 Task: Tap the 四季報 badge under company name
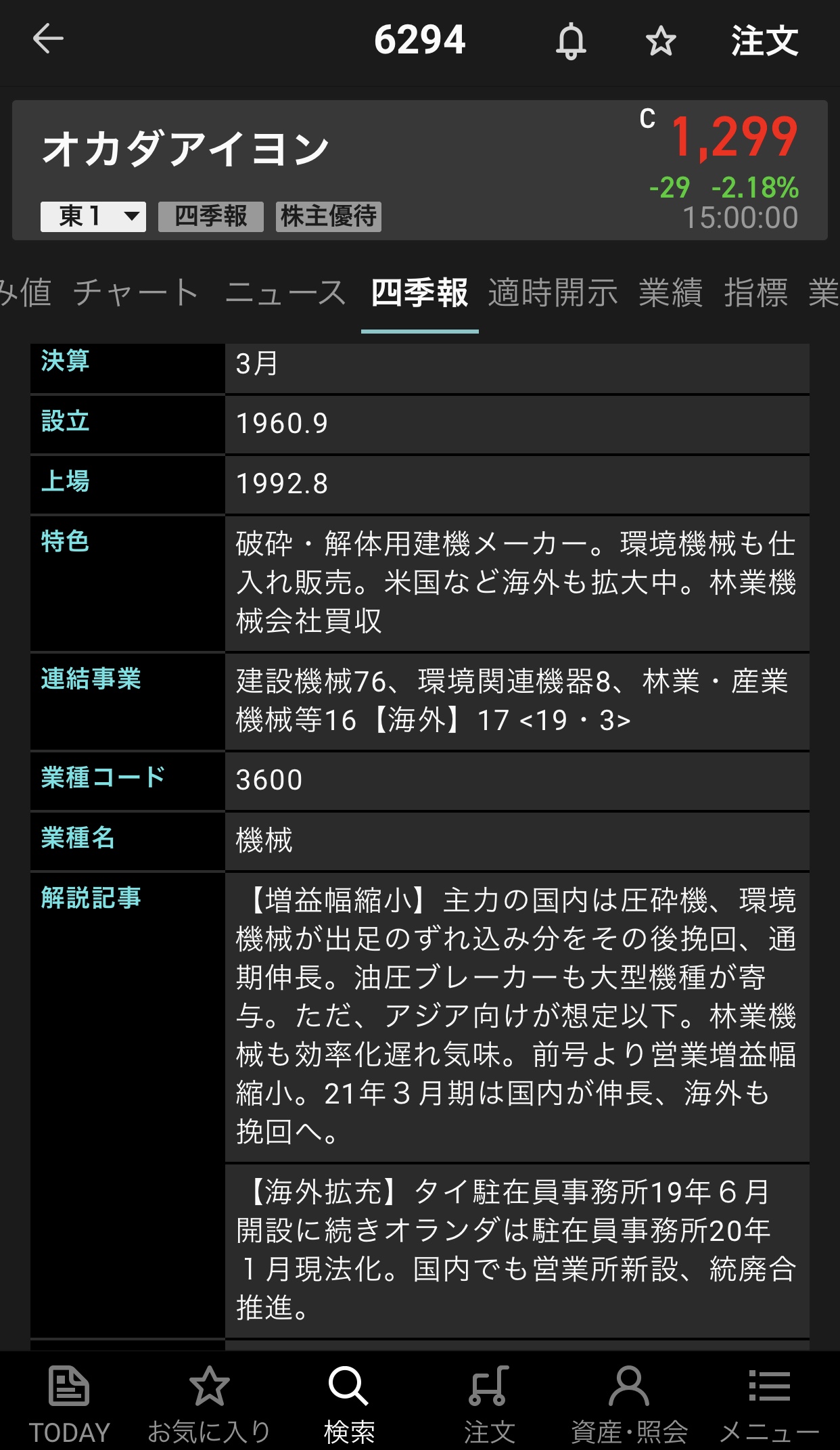(210, 217)
